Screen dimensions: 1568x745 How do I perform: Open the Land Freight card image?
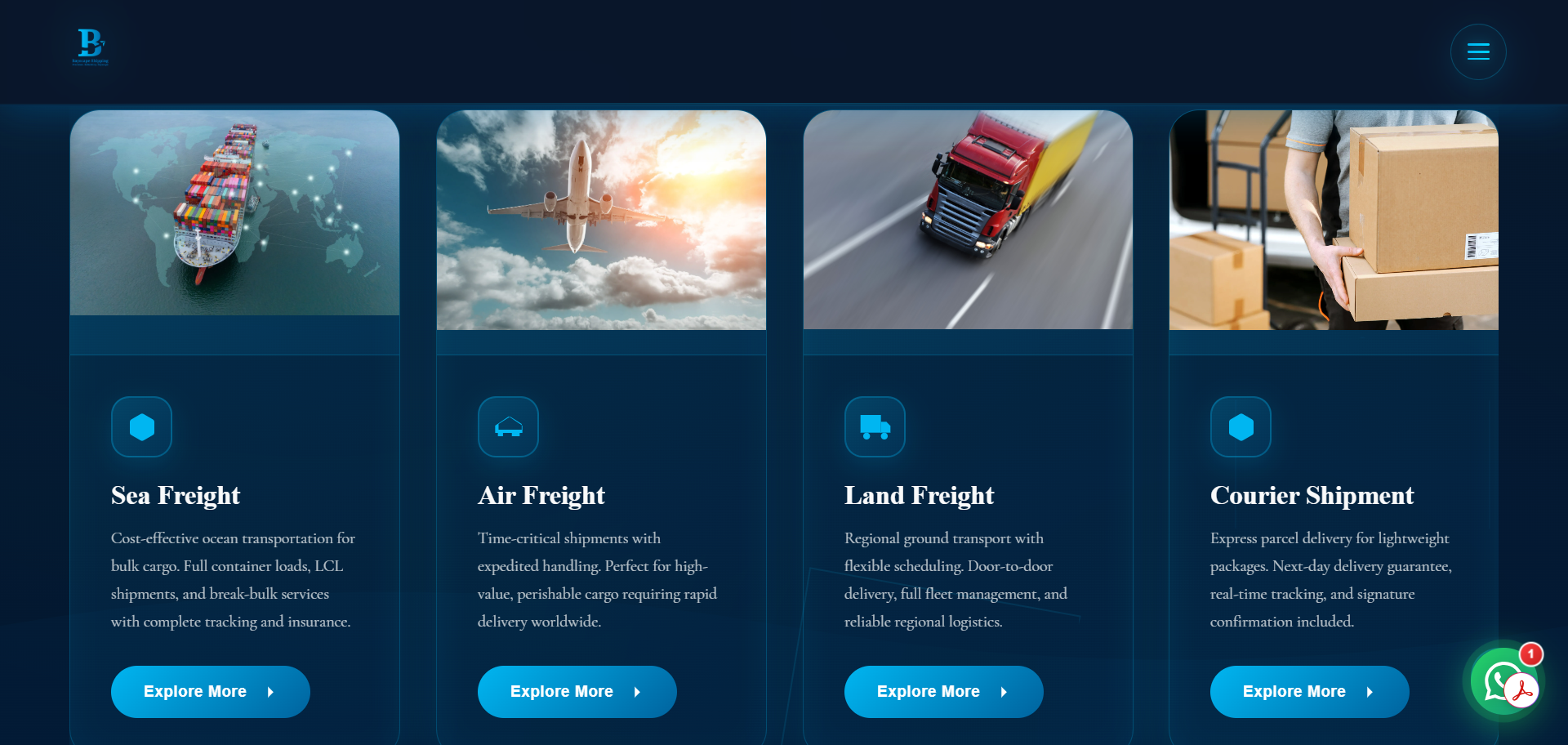968,220
